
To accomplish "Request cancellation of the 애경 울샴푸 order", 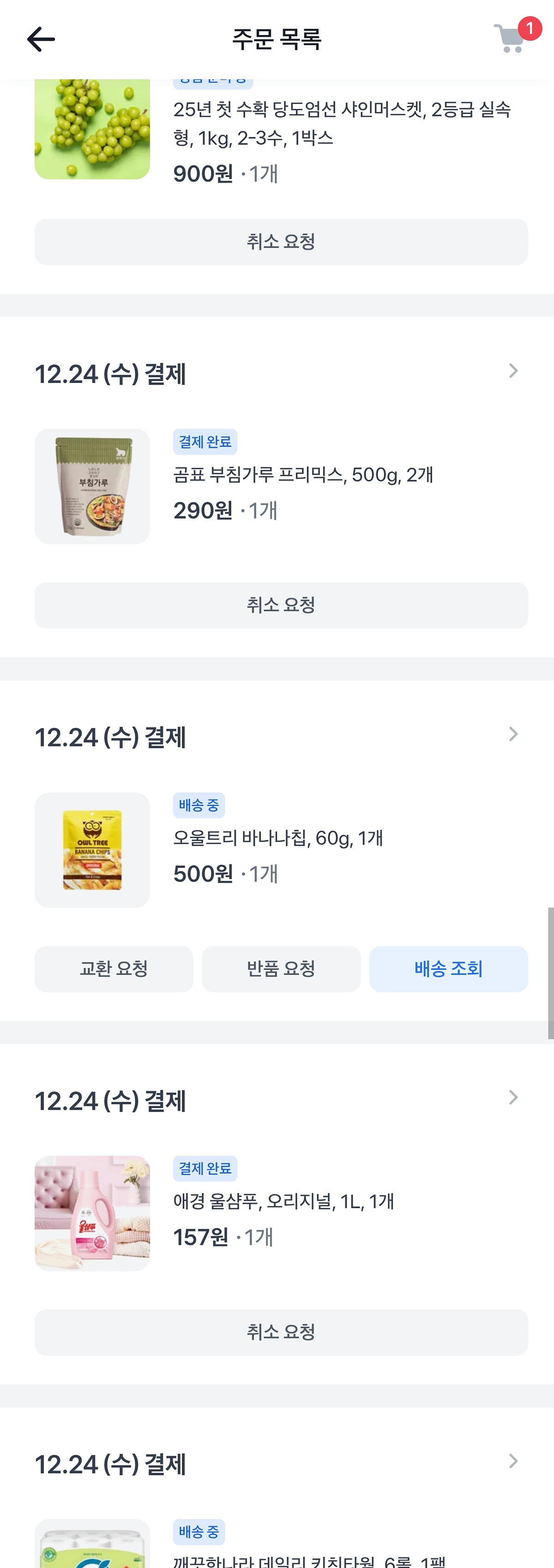I will click(281, 1332).
